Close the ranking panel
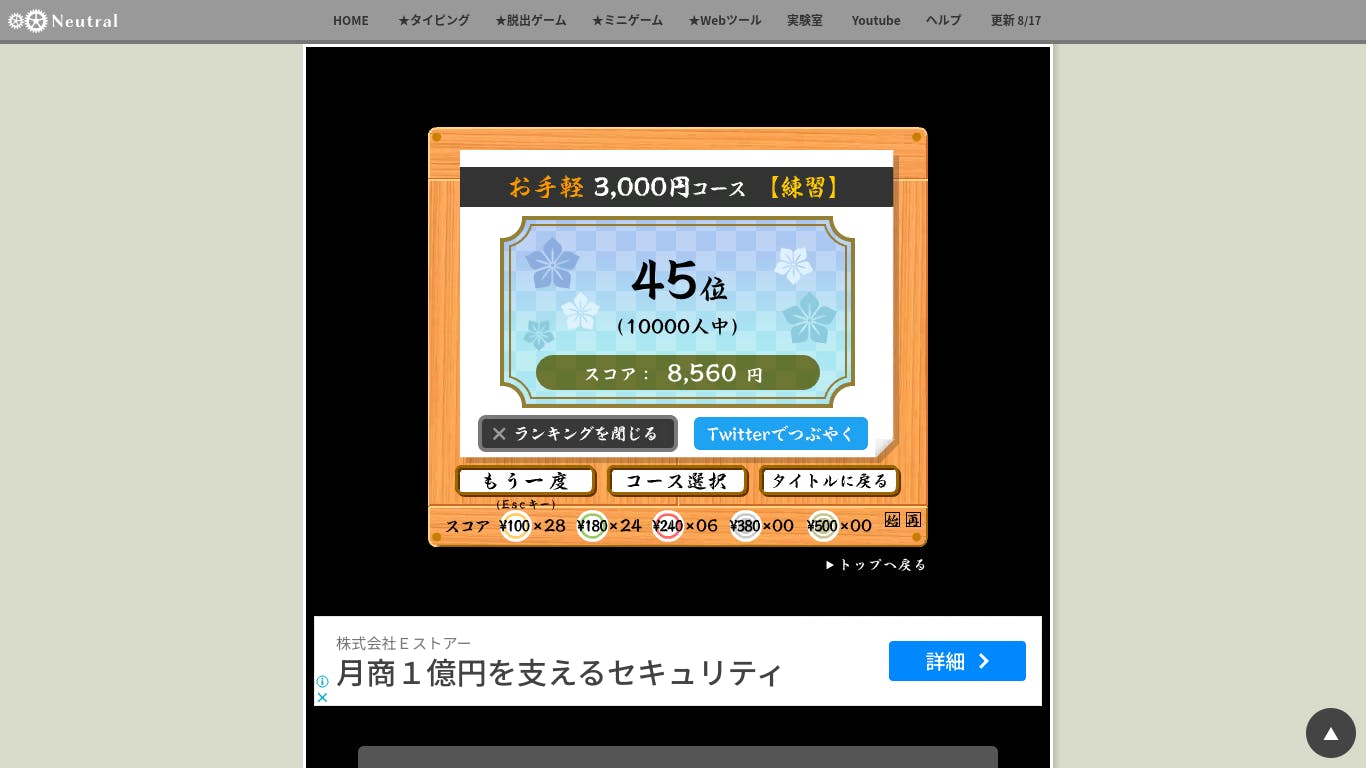The height and width of the screenshot is (768, 1366). (x=578, y=434)
